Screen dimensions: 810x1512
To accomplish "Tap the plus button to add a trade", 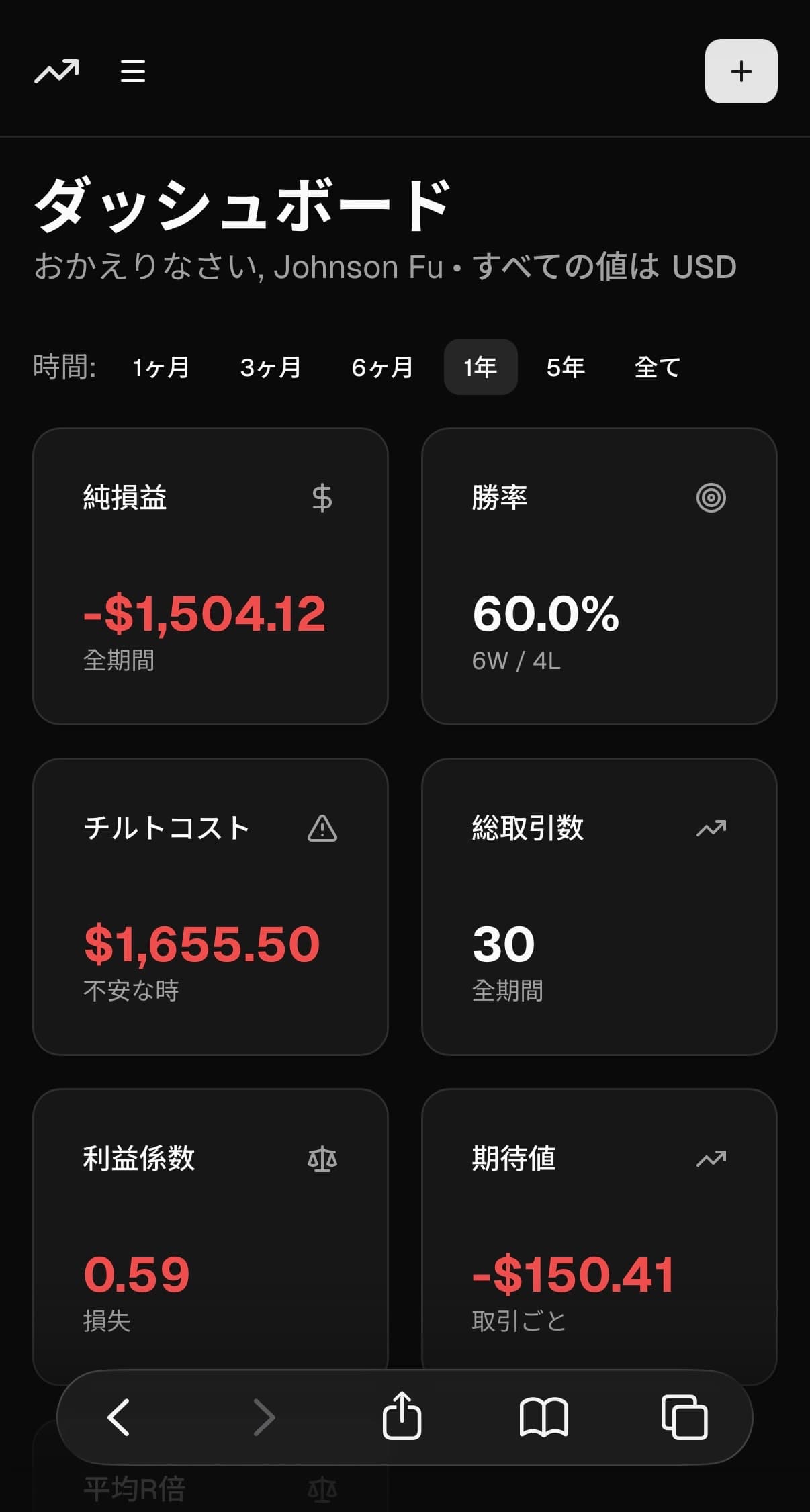I will coord(741,71).
